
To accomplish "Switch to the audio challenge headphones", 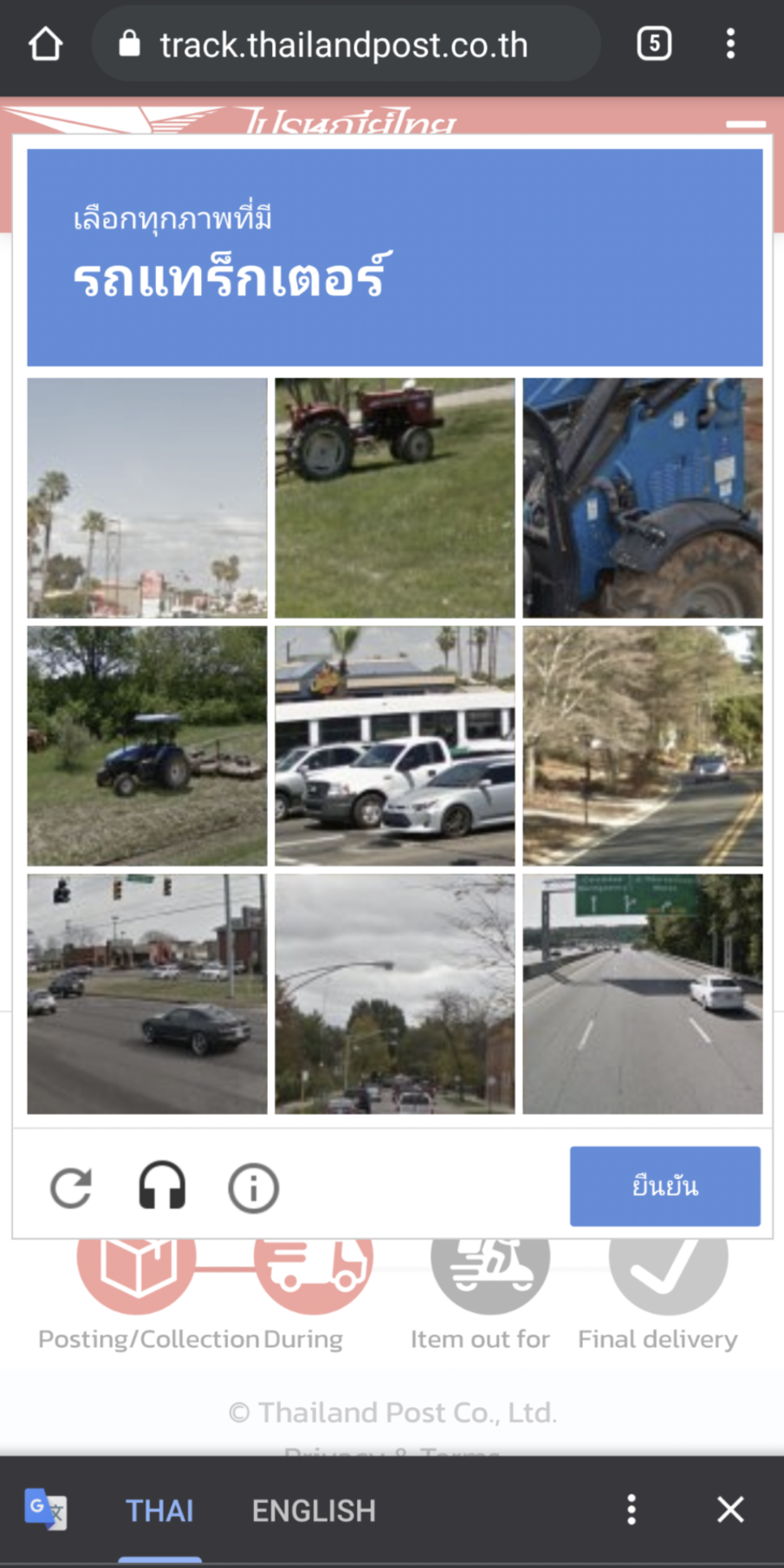I will click(162, 1186).
